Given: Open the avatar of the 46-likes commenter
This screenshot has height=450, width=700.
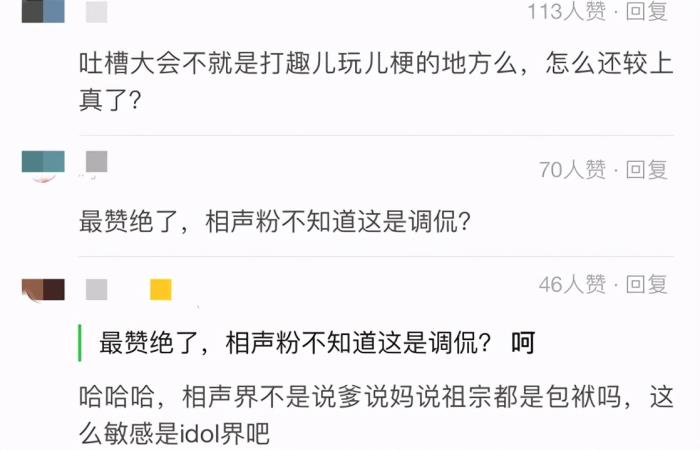Looking at the screenshot, I should coord(43,290).
